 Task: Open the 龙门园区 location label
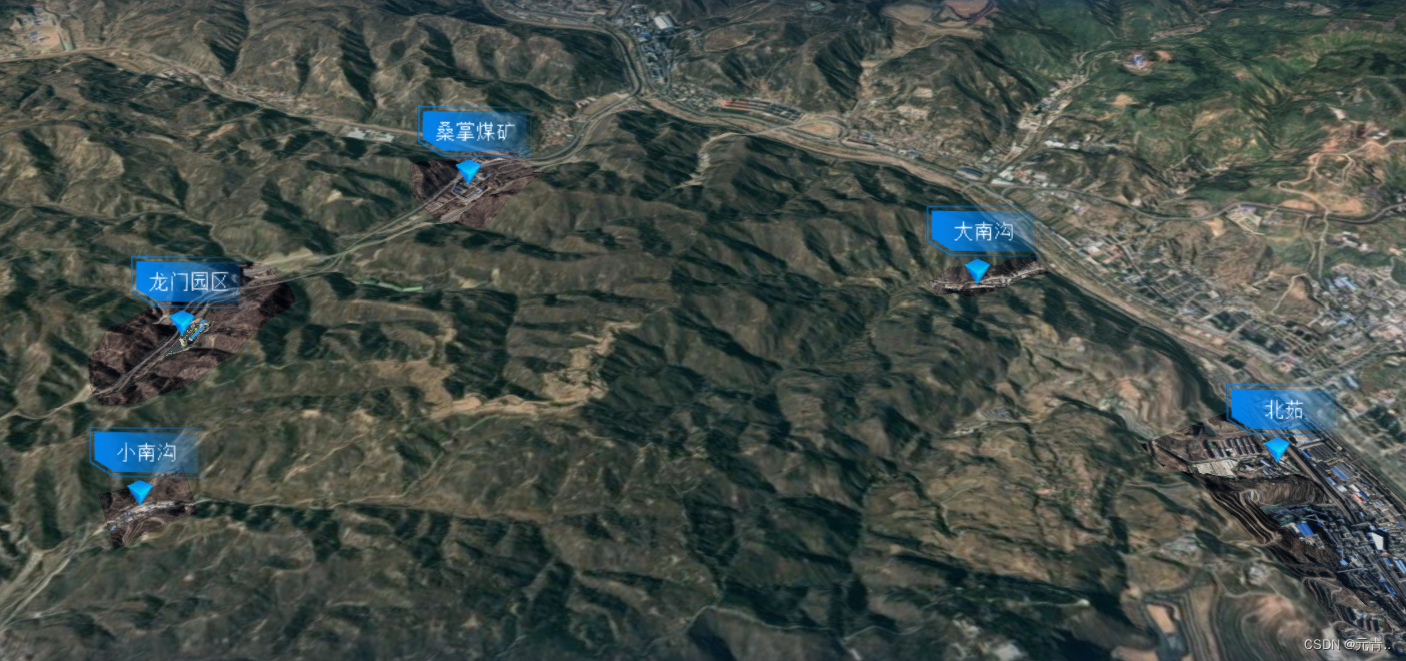(188, 282)
